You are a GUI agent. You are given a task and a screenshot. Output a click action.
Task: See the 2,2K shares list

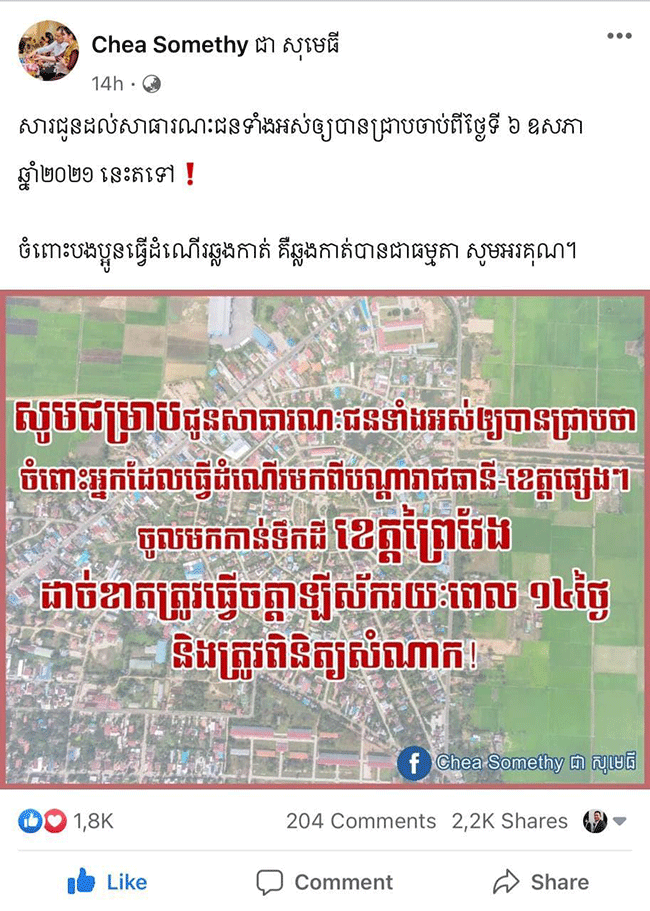[x=509, y=821]
